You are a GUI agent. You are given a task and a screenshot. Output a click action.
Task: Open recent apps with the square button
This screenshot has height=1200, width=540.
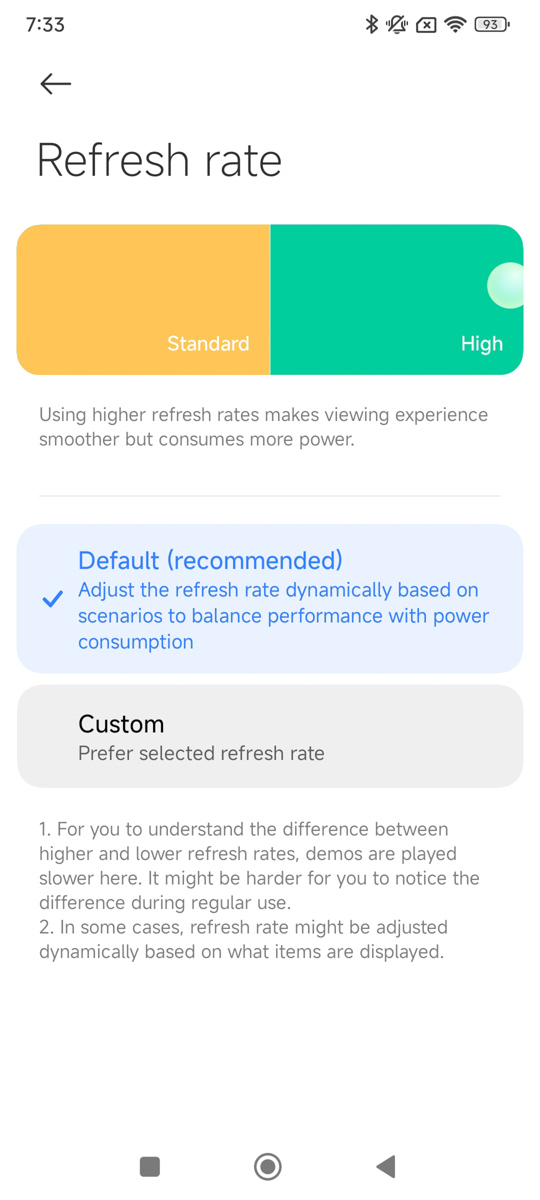[150, 1166]
